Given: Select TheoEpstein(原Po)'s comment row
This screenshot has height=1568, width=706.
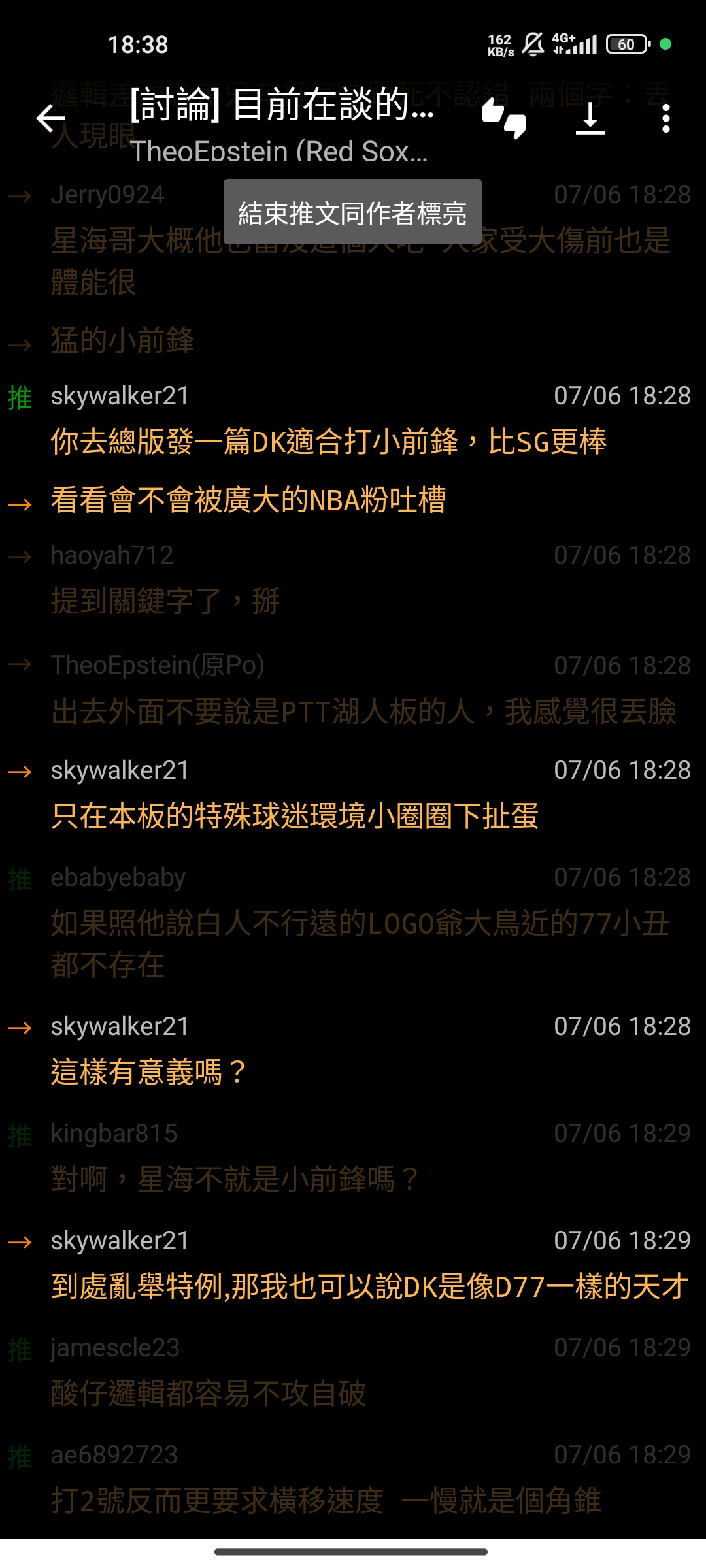Looking at the screenshot, I should [x=353, y=689].
